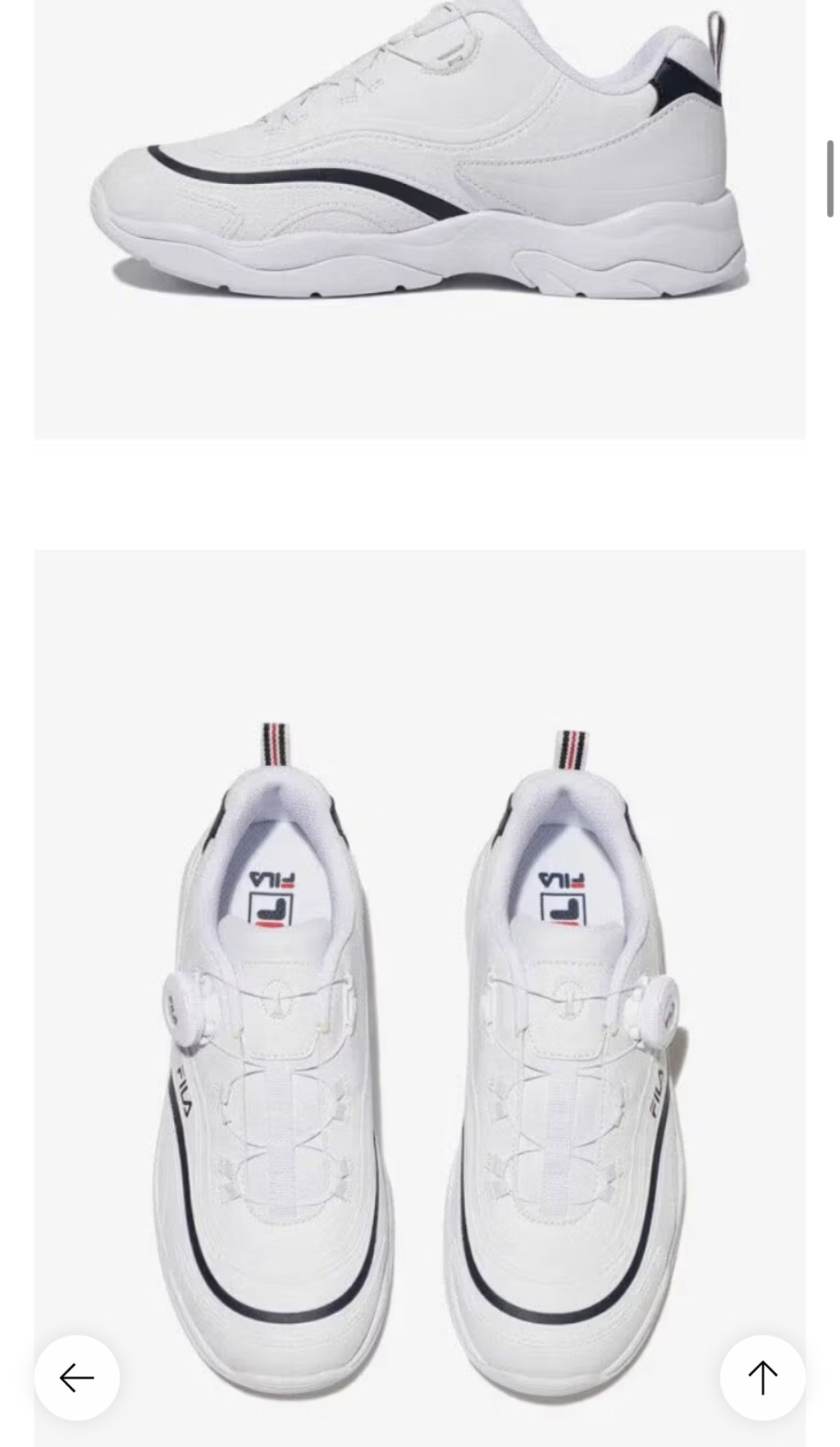
Task: Jump to top with the up arrow
Action: pos(762,1377)
